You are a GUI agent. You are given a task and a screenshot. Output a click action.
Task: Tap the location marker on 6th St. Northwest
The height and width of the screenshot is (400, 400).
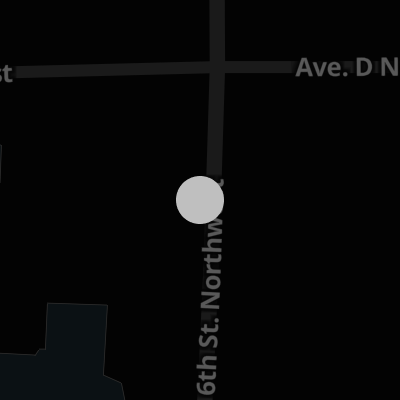200,200
